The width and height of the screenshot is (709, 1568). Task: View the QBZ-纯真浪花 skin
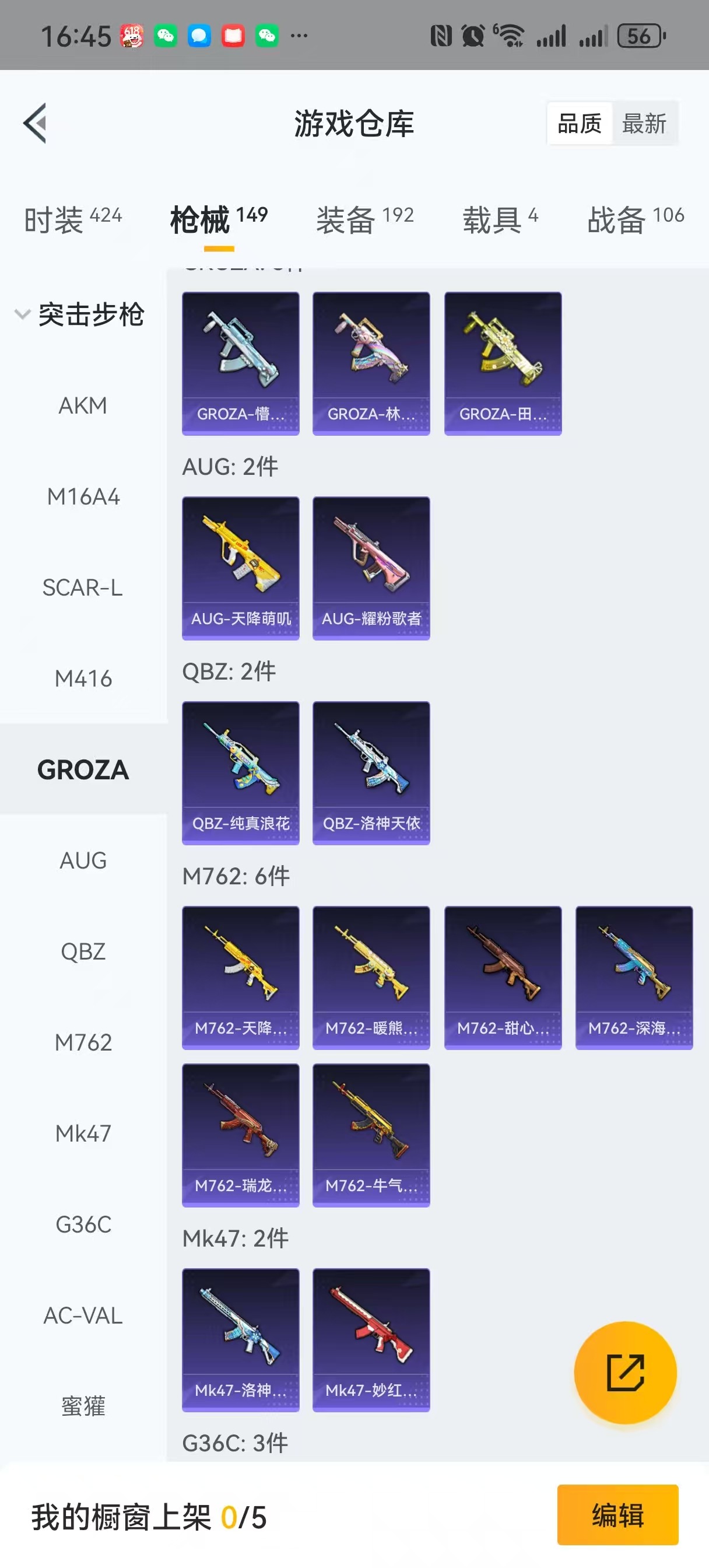240,773
